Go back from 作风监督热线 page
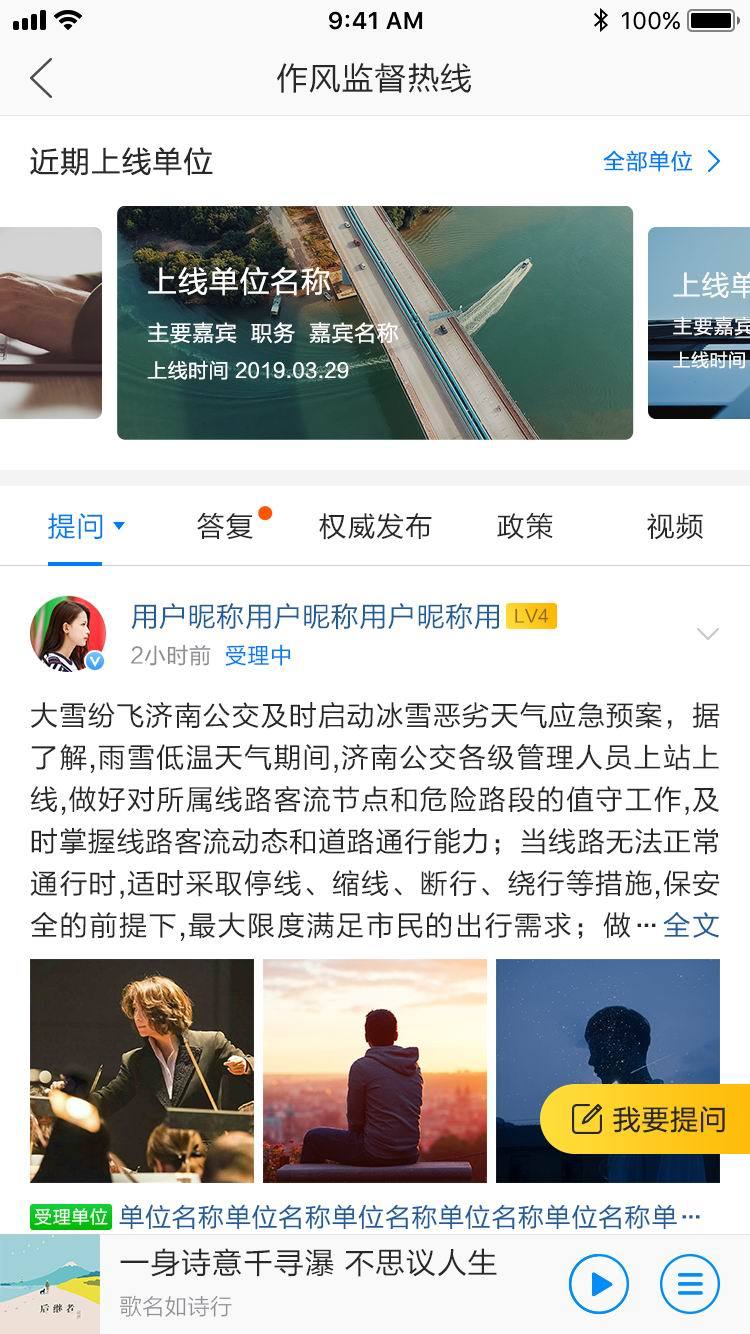This screenshot has height=1334, width=750. [41, 78]
